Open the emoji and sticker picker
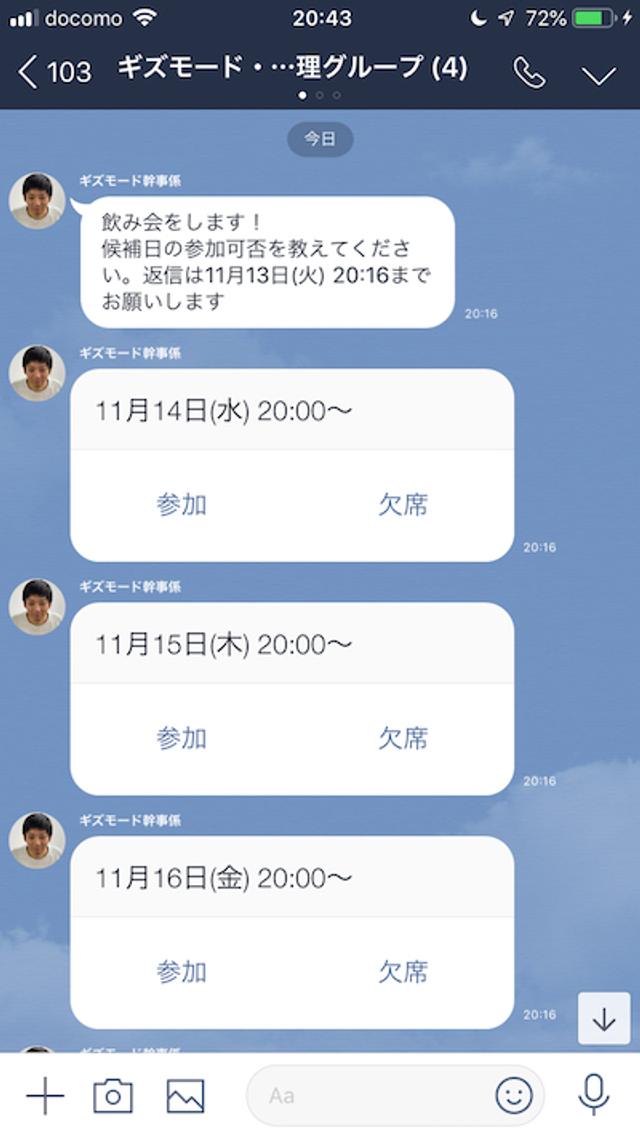This screenshot has width=640, height=1138. point(514,1097)
